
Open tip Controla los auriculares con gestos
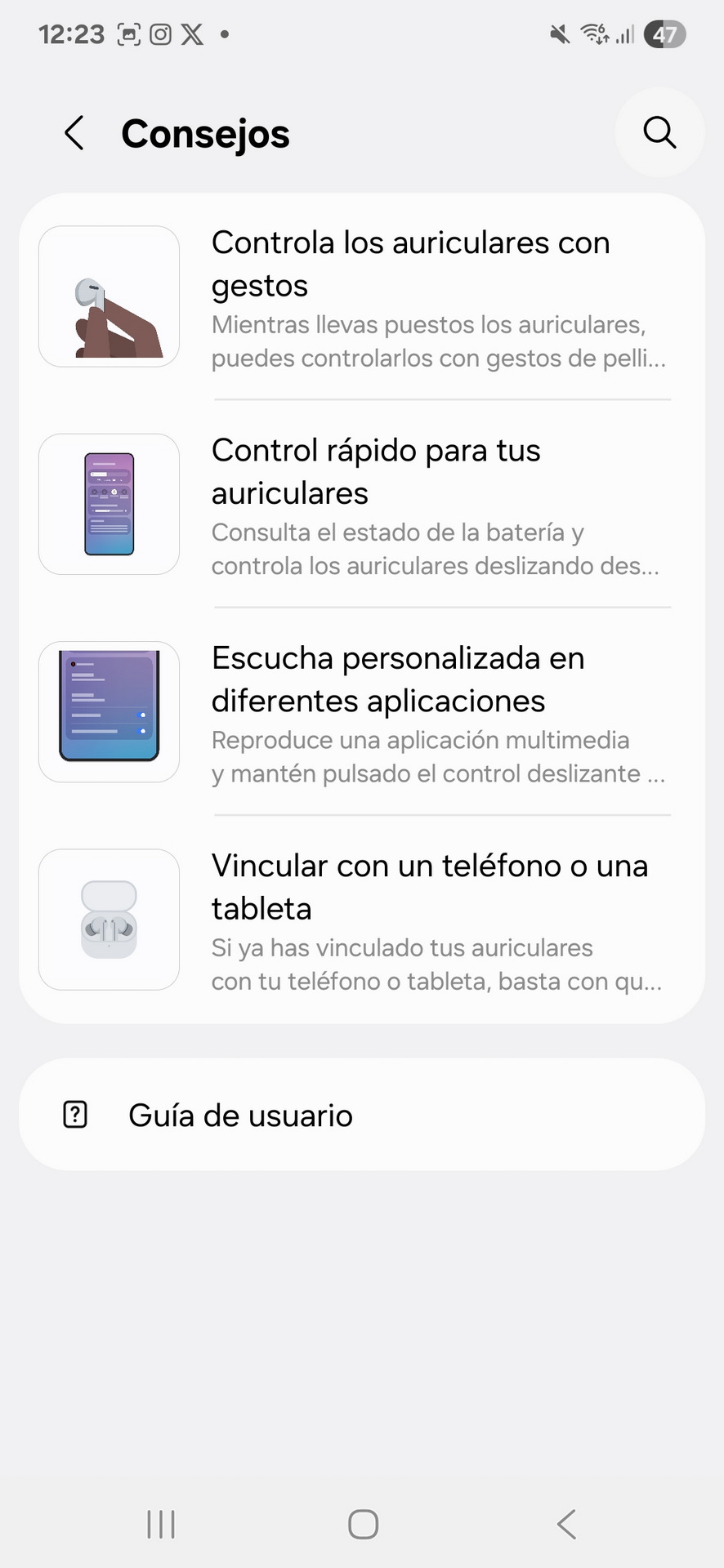(362, 297)
